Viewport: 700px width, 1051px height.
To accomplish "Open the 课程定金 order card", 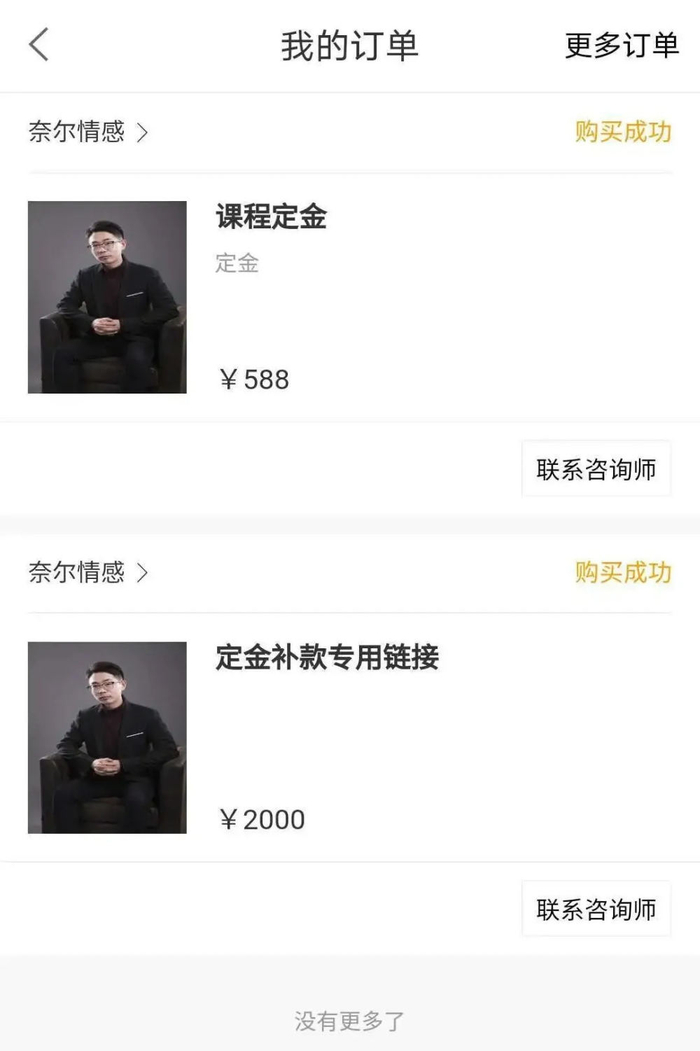I will [350, 297].
